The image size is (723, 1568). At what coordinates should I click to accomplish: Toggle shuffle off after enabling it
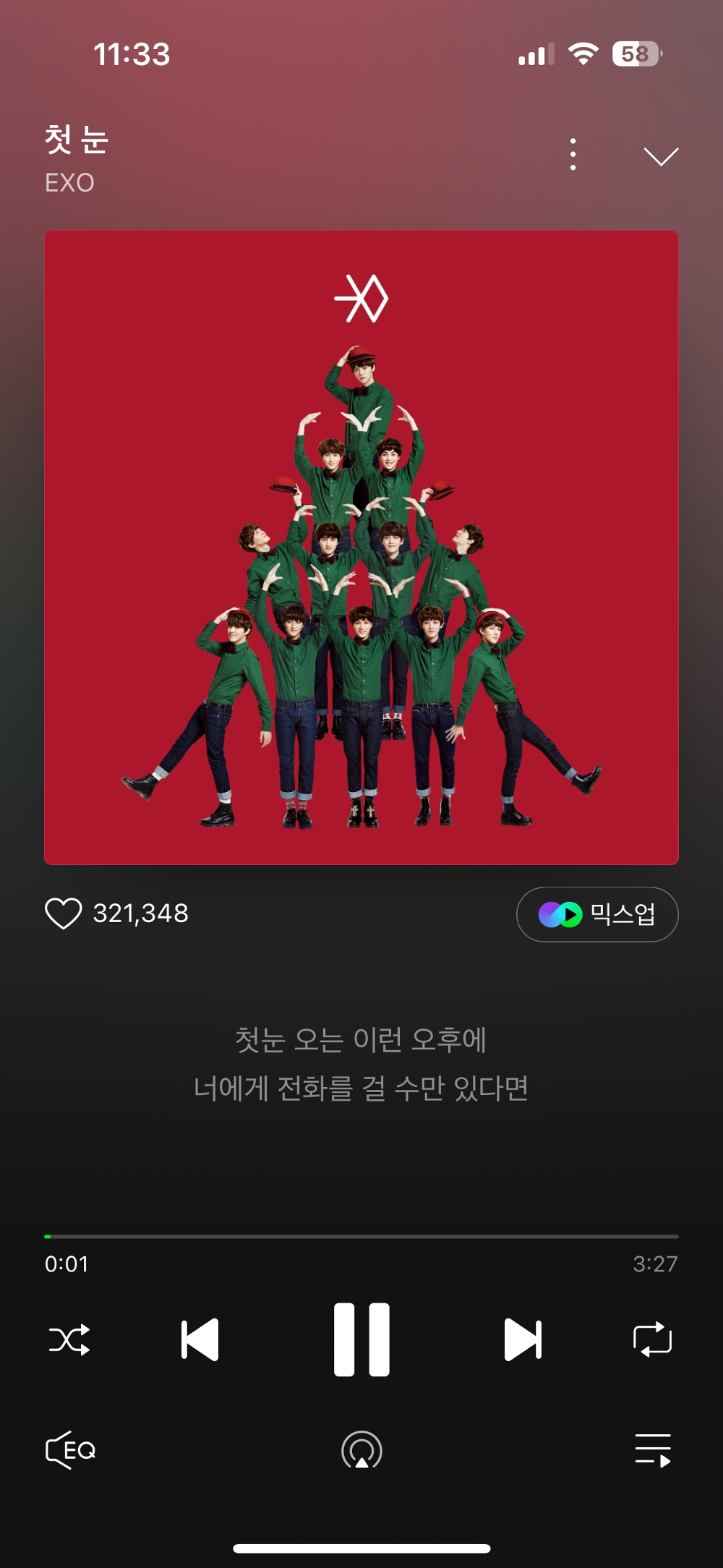(x=70, y=1340)
